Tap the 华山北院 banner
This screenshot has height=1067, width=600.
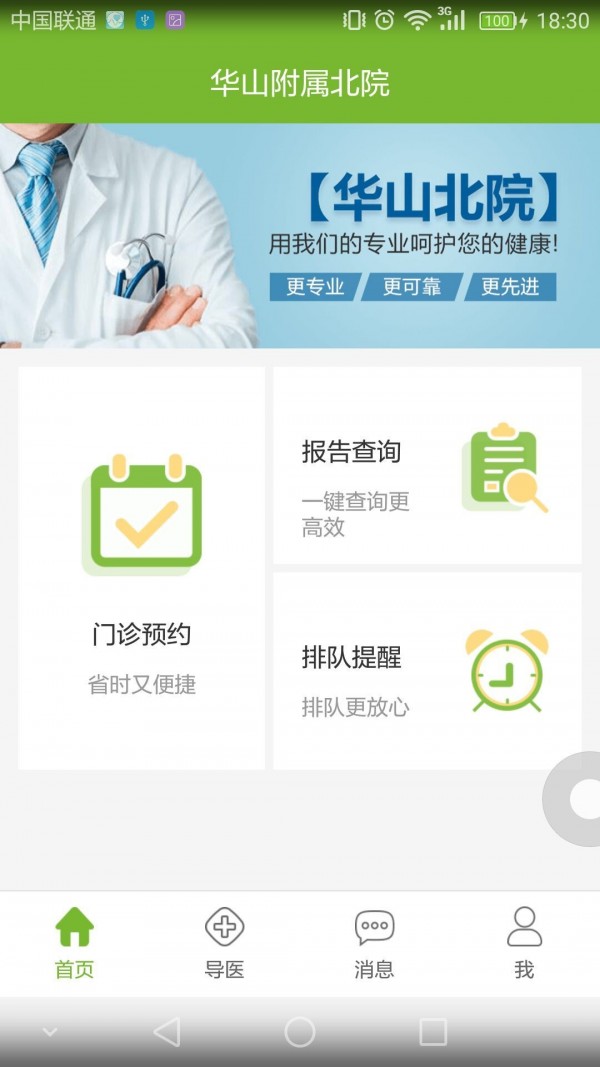tap(300, 236)
